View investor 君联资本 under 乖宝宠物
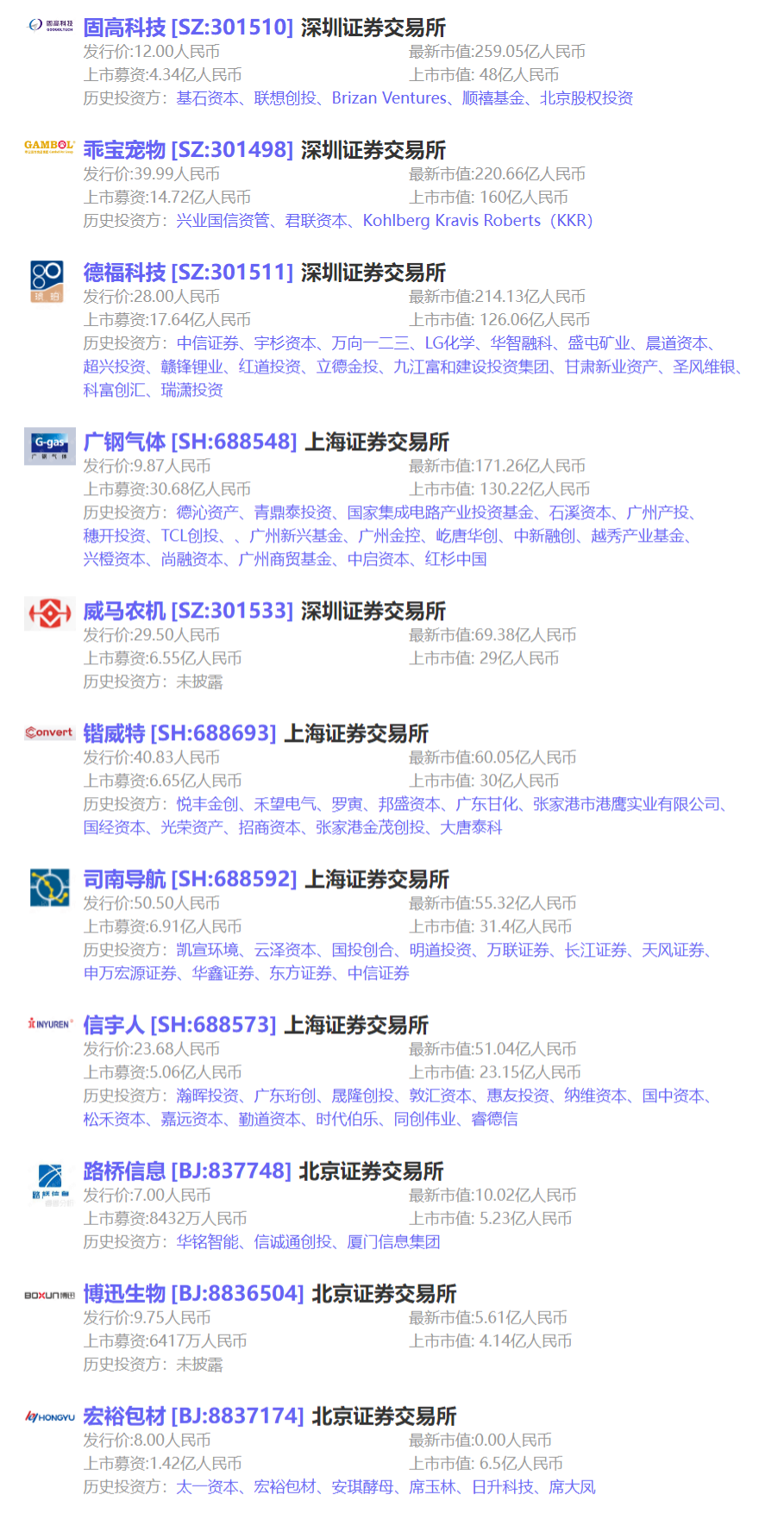The image size is (784, 1520). pos(317,221)
